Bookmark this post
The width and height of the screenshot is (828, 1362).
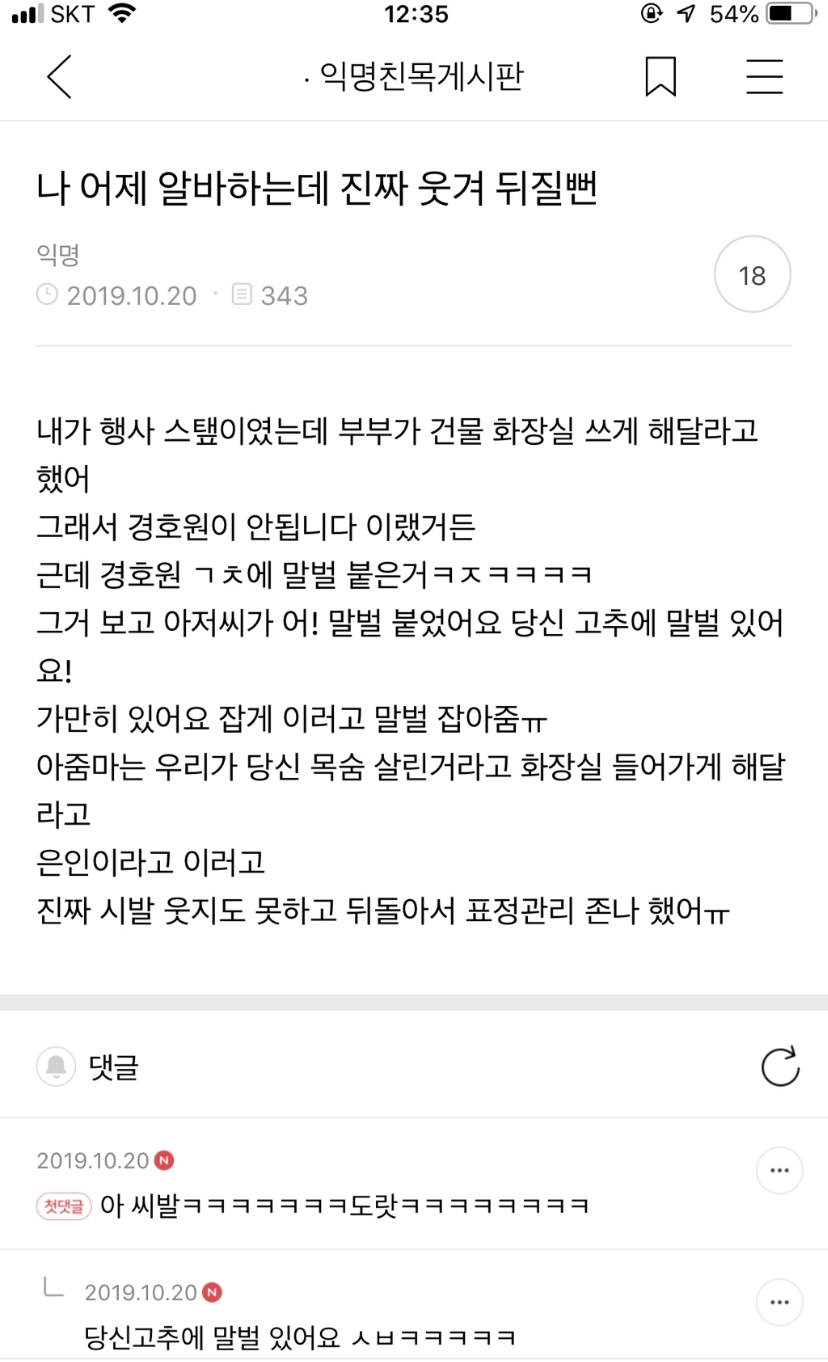[660, 77]
